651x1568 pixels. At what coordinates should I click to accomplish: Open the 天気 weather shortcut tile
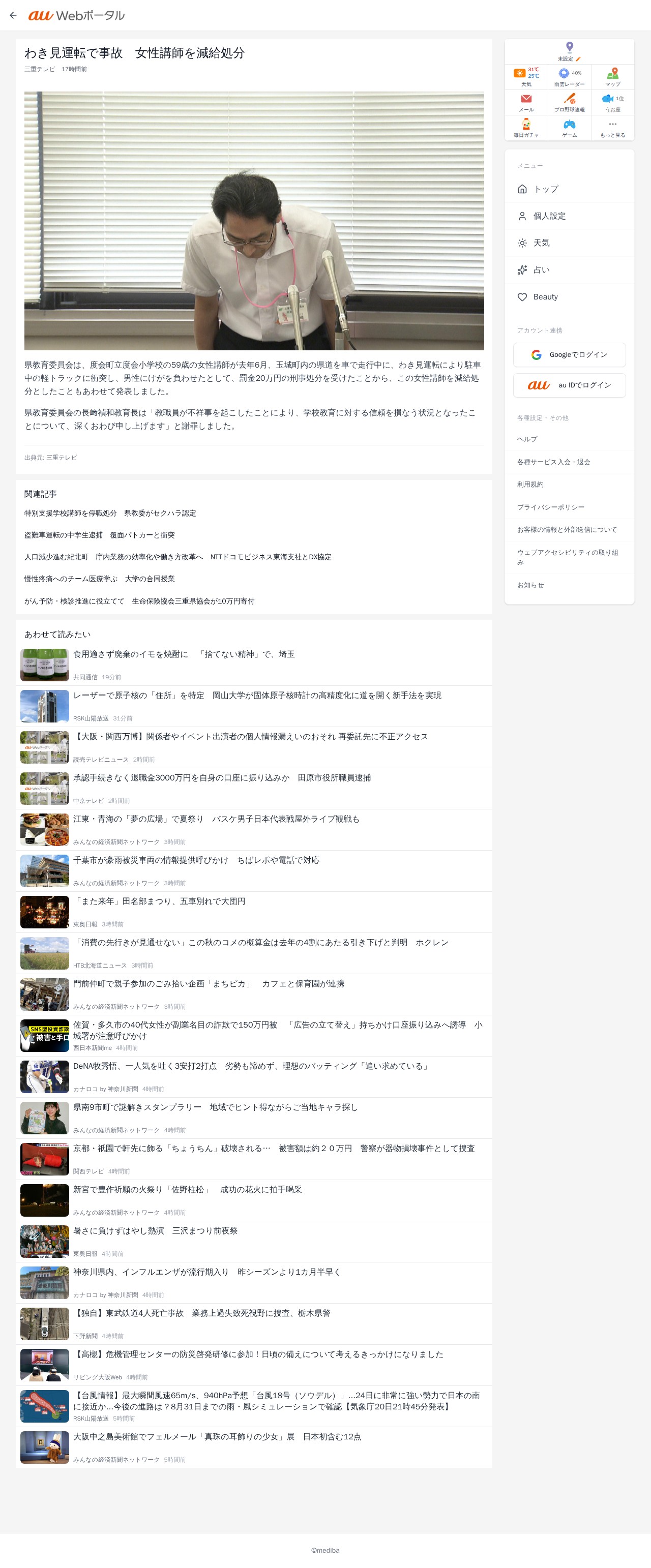coord(526,77)
